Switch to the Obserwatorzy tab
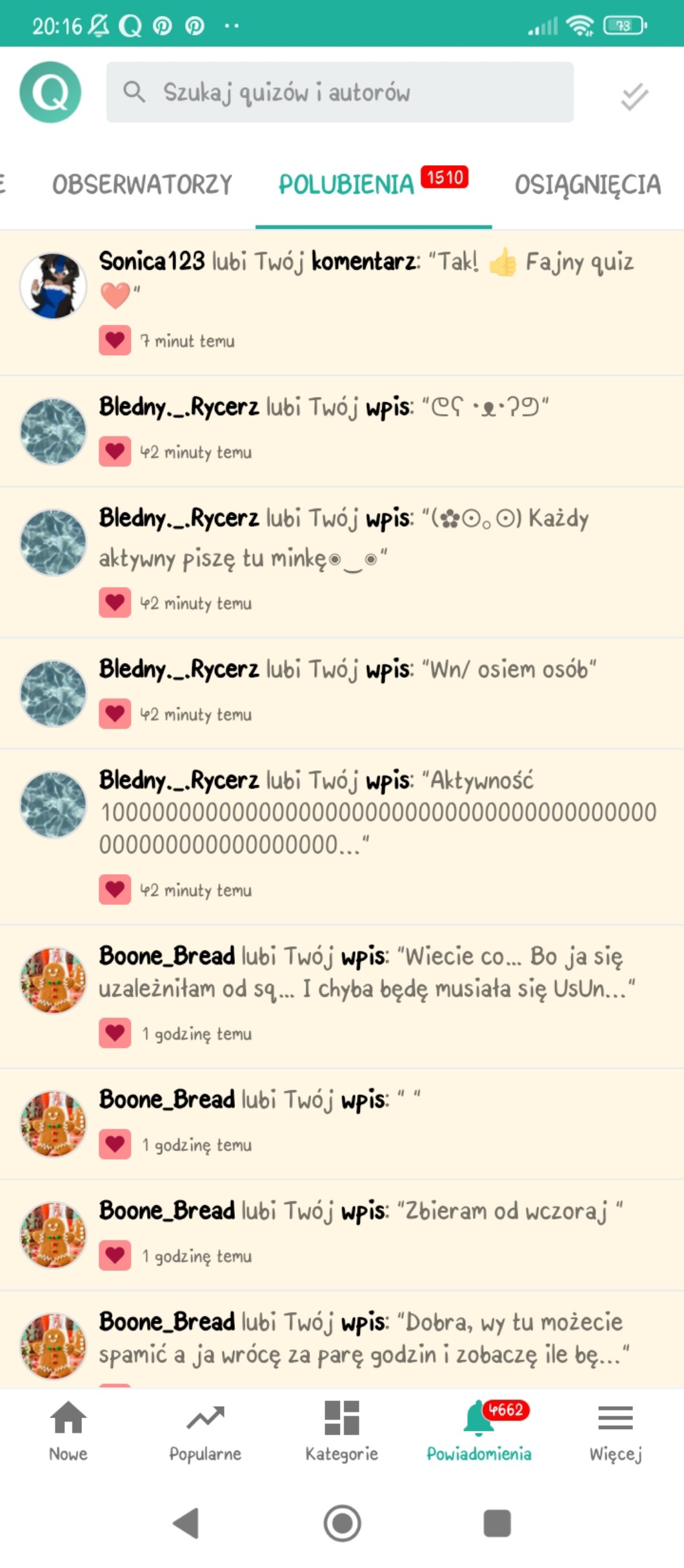The width and height of the screenshot is (684, 1568). coord(142,185)
